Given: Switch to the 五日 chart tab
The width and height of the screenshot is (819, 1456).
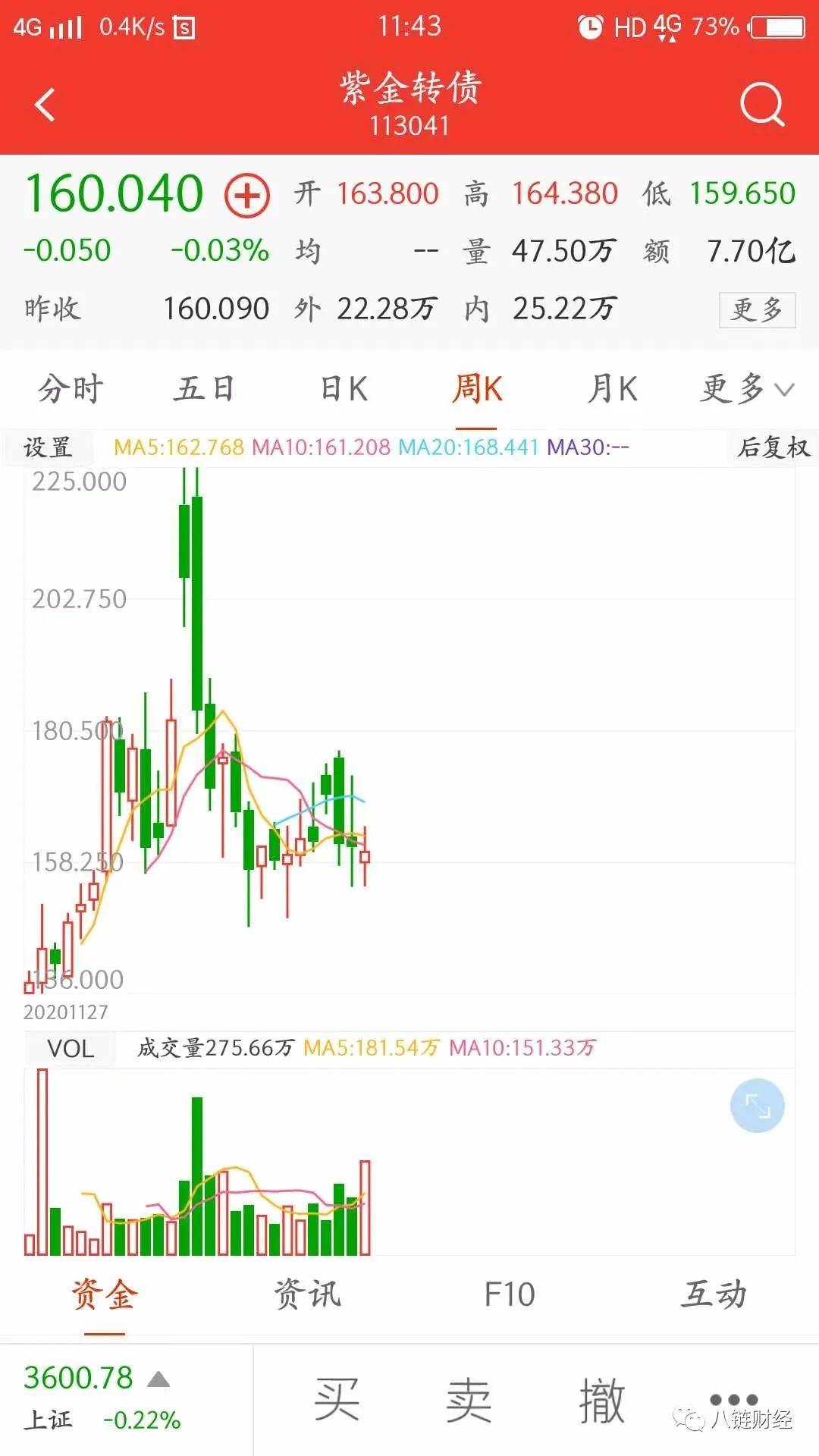Looking at the screenshot, I should coord(204,390).
